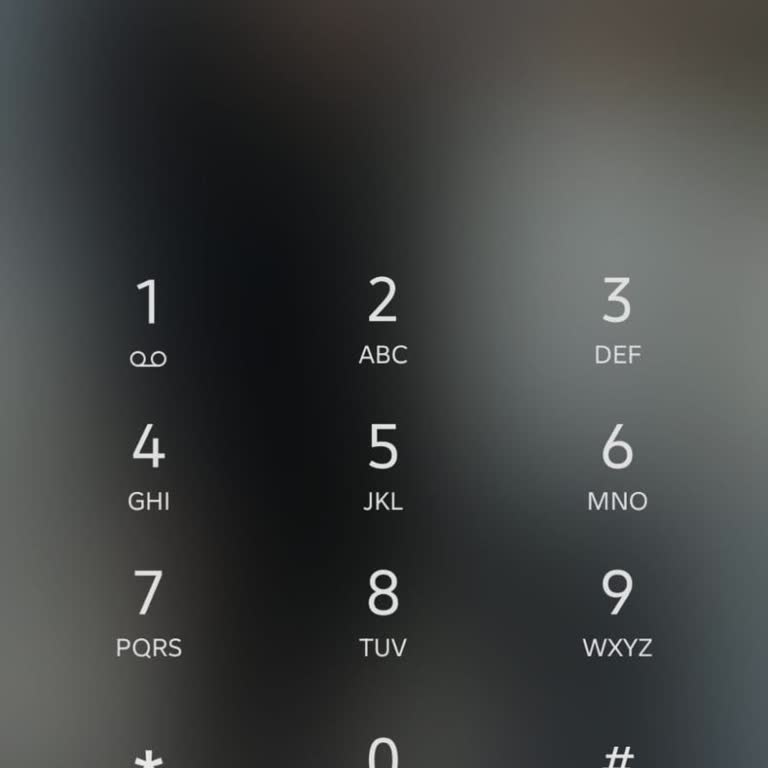Viewport: 768px width, 768px height.
Task: Tap the pound hash key
Action: [x=619, y=754]
